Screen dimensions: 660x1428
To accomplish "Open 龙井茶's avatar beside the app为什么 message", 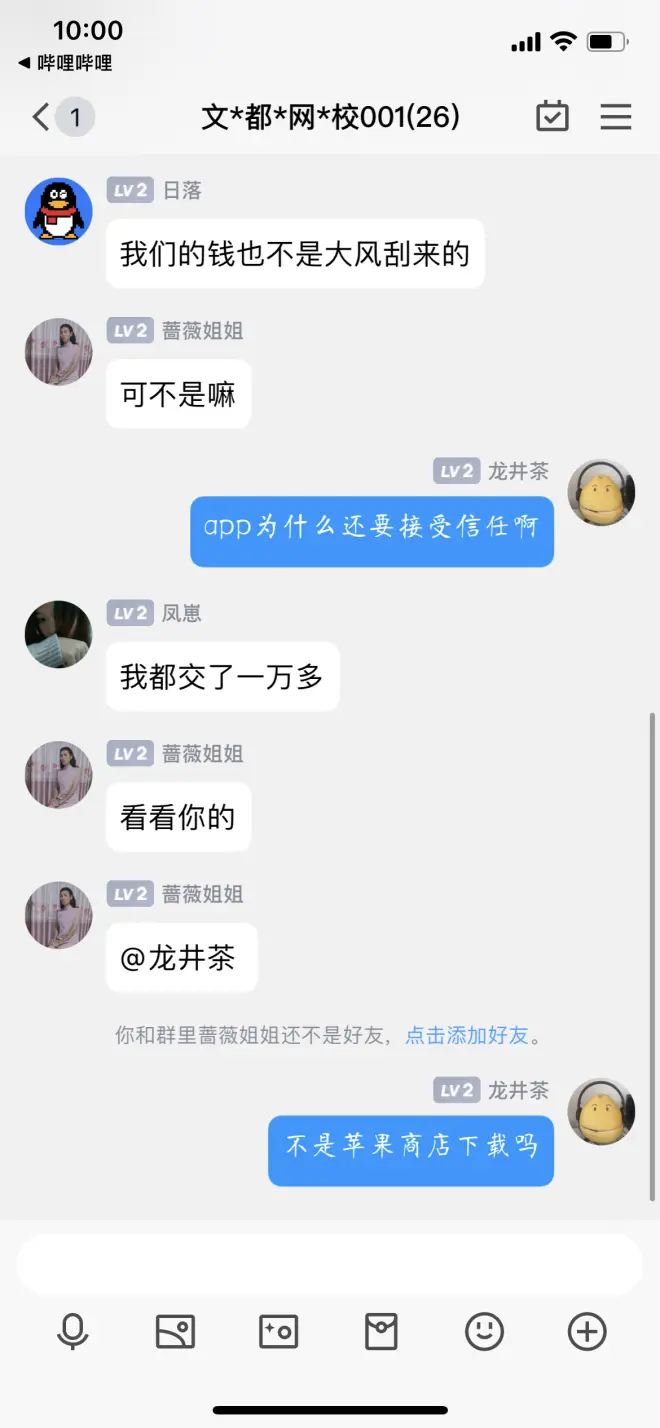I will click(x=602, y=493).
